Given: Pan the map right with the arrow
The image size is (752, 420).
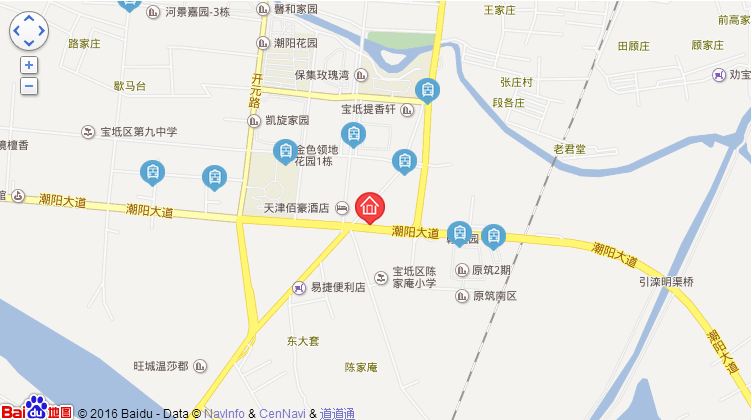Looking at the screenshot, I should [42, 33].
